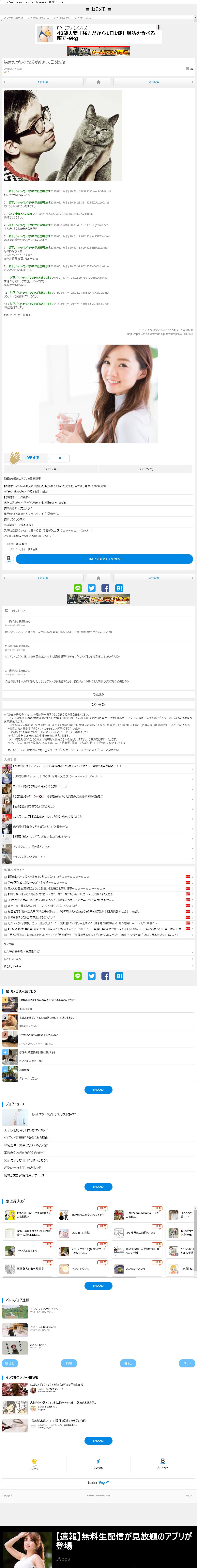197x1568 pixels.
Task: Tap もっとみる under 猫カテゴリ人気ブログ
Action: 98,1090
